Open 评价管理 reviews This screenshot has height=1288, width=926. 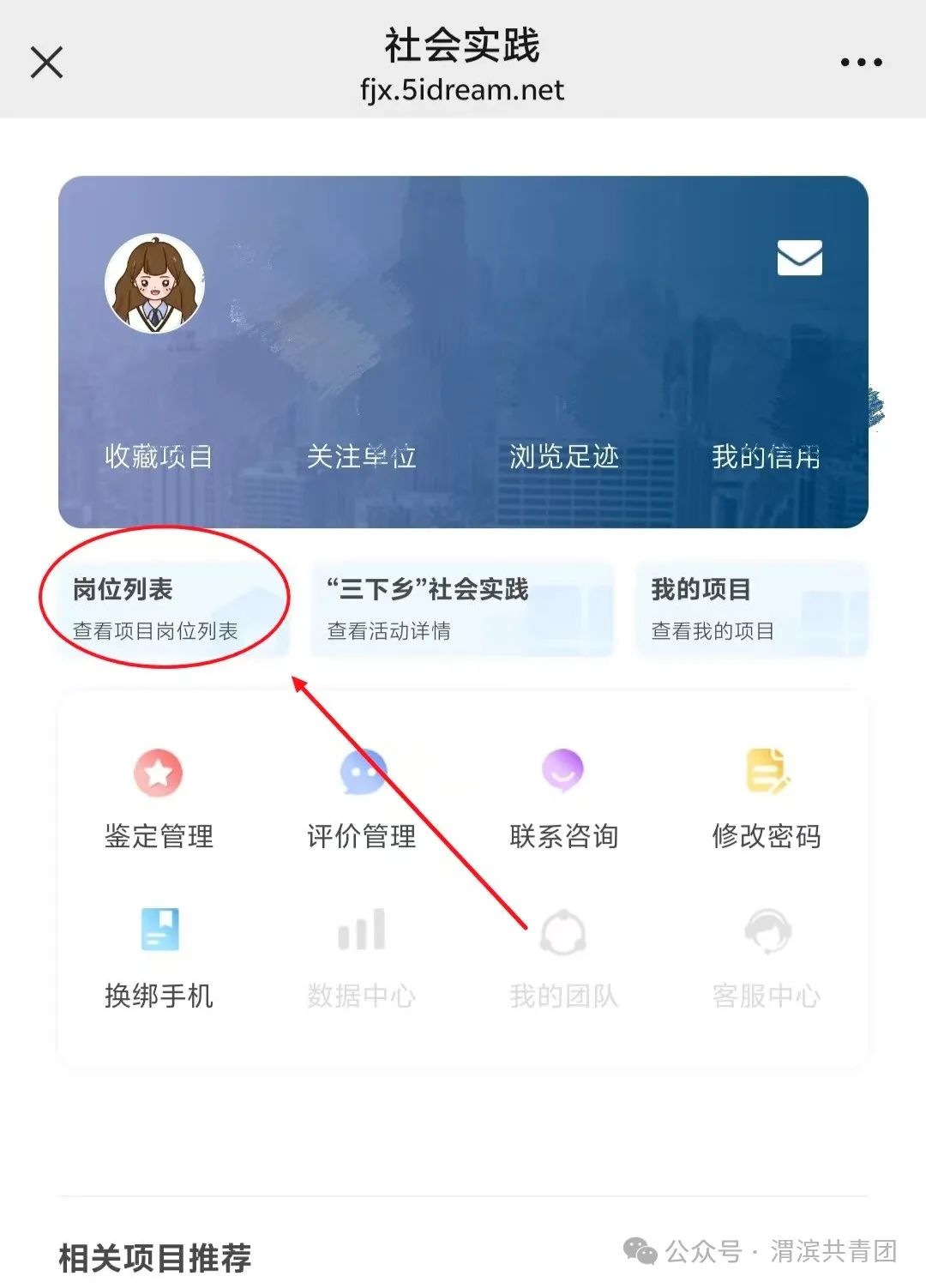click(x=361, y=797)
